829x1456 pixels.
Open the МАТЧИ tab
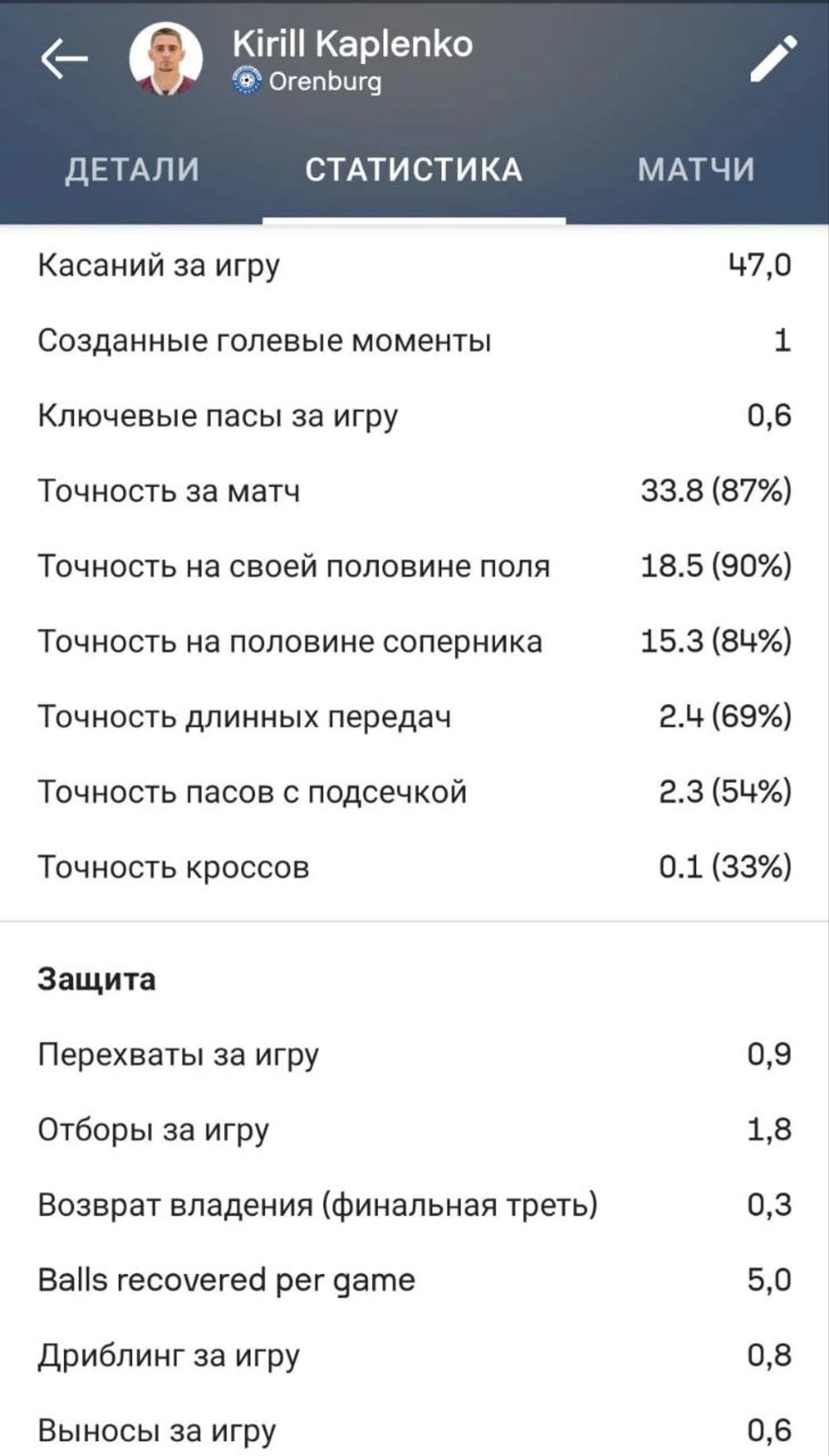coord(696,170)
